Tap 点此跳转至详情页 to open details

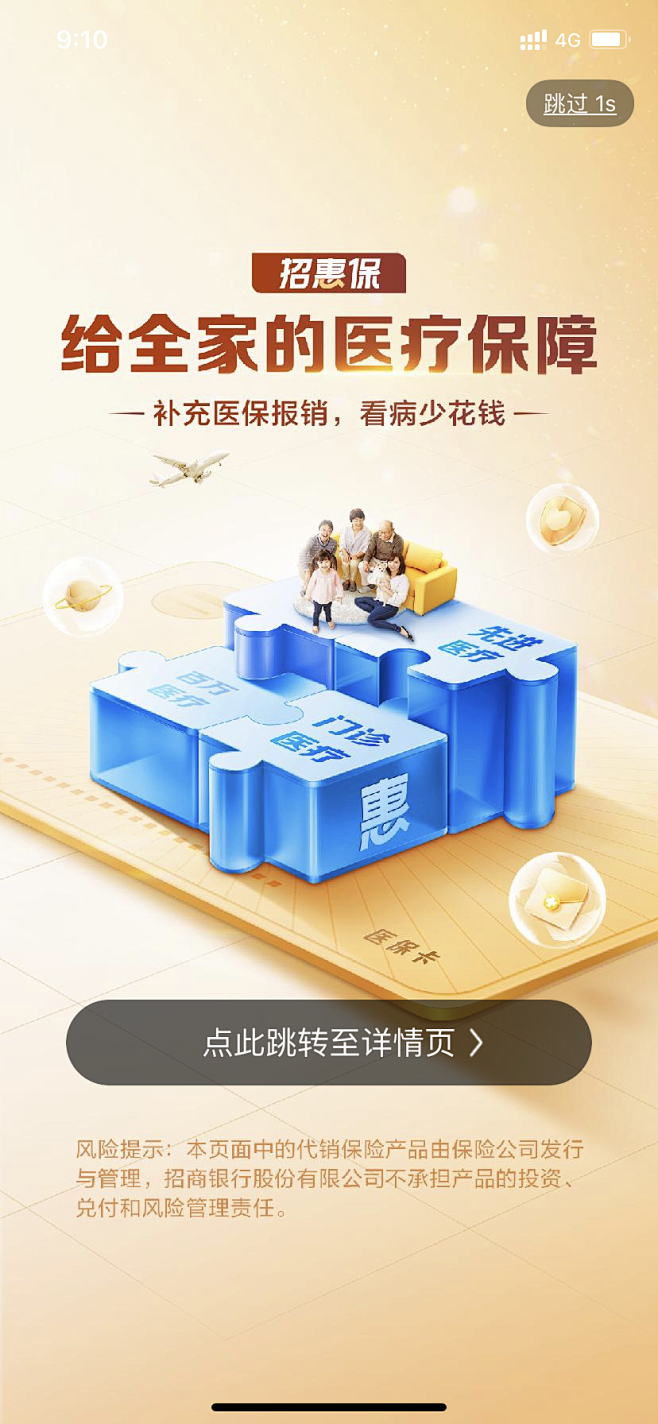(329, 1042)
